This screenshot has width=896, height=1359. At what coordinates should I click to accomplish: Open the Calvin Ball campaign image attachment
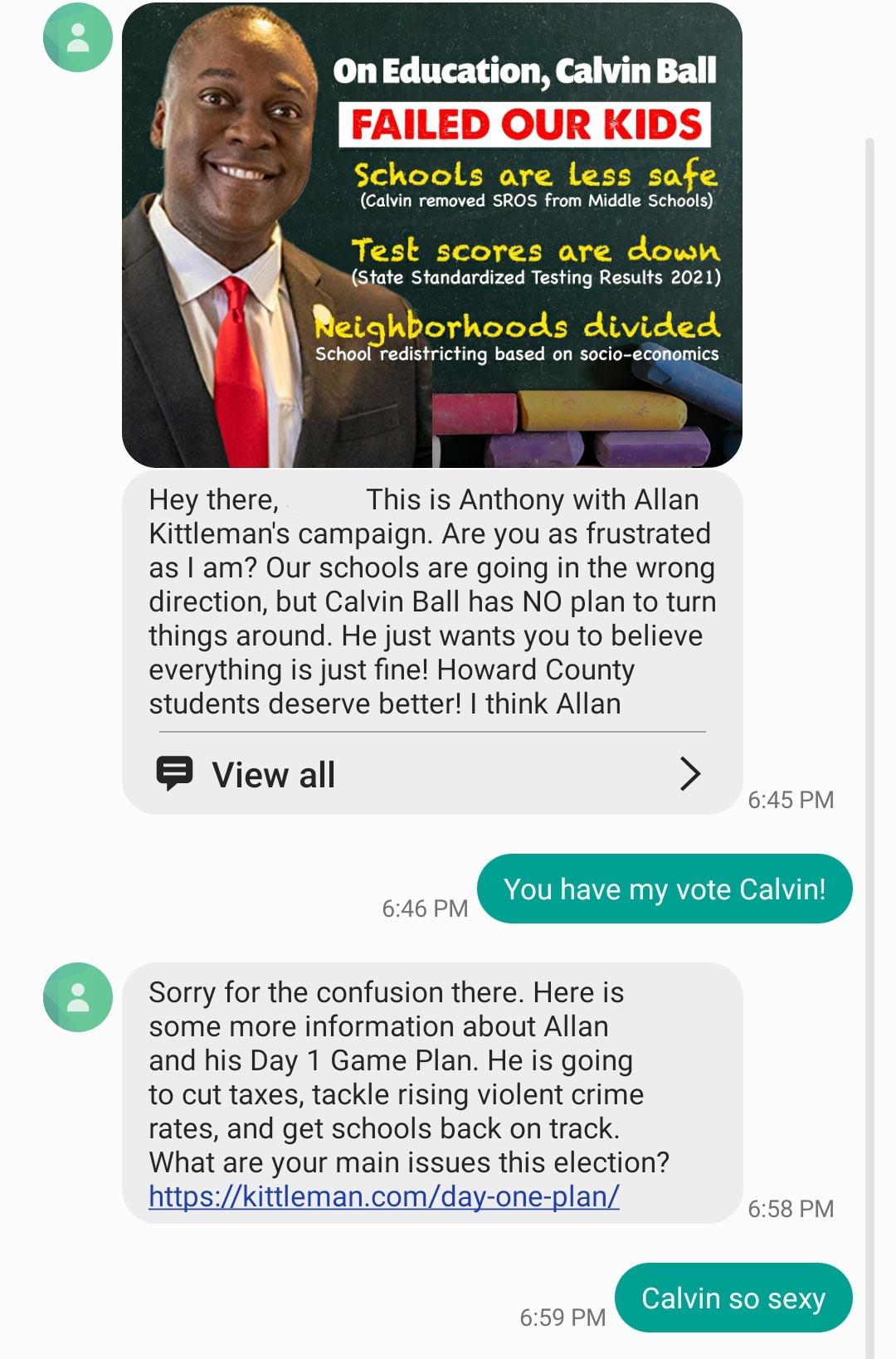[x=431, y=235]
